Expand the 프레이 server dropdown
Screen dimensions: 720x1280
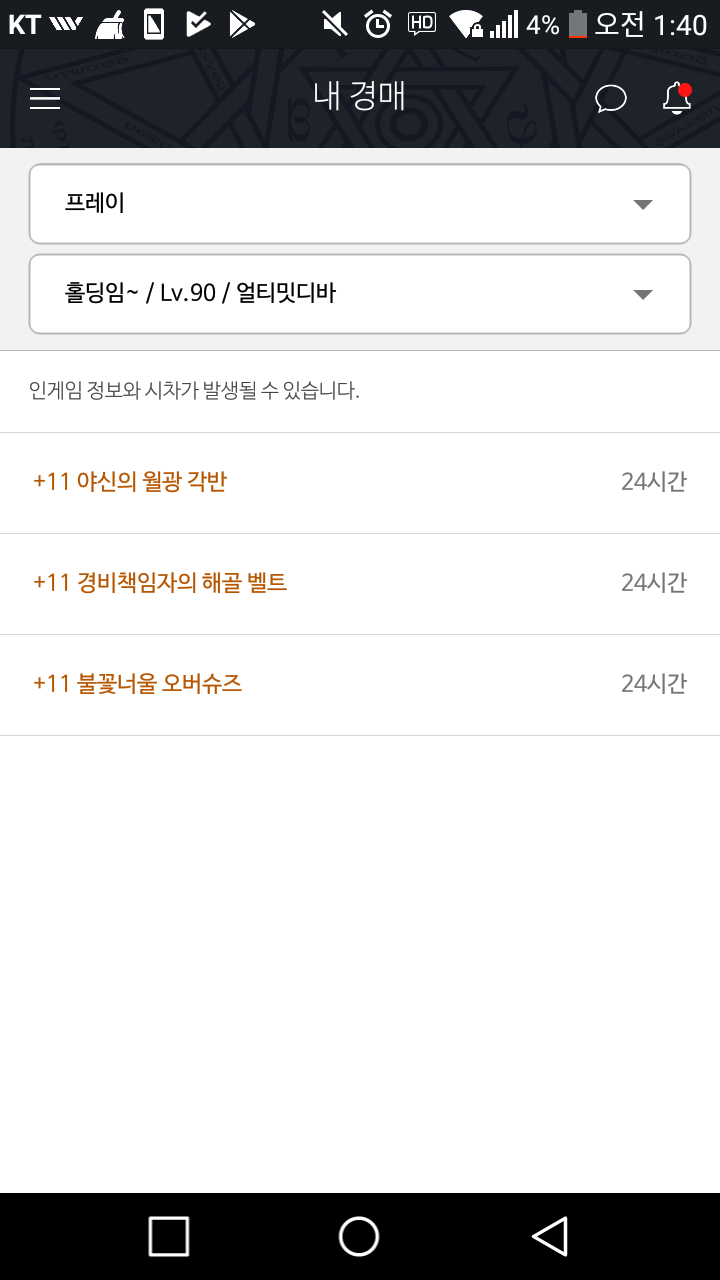360,204
